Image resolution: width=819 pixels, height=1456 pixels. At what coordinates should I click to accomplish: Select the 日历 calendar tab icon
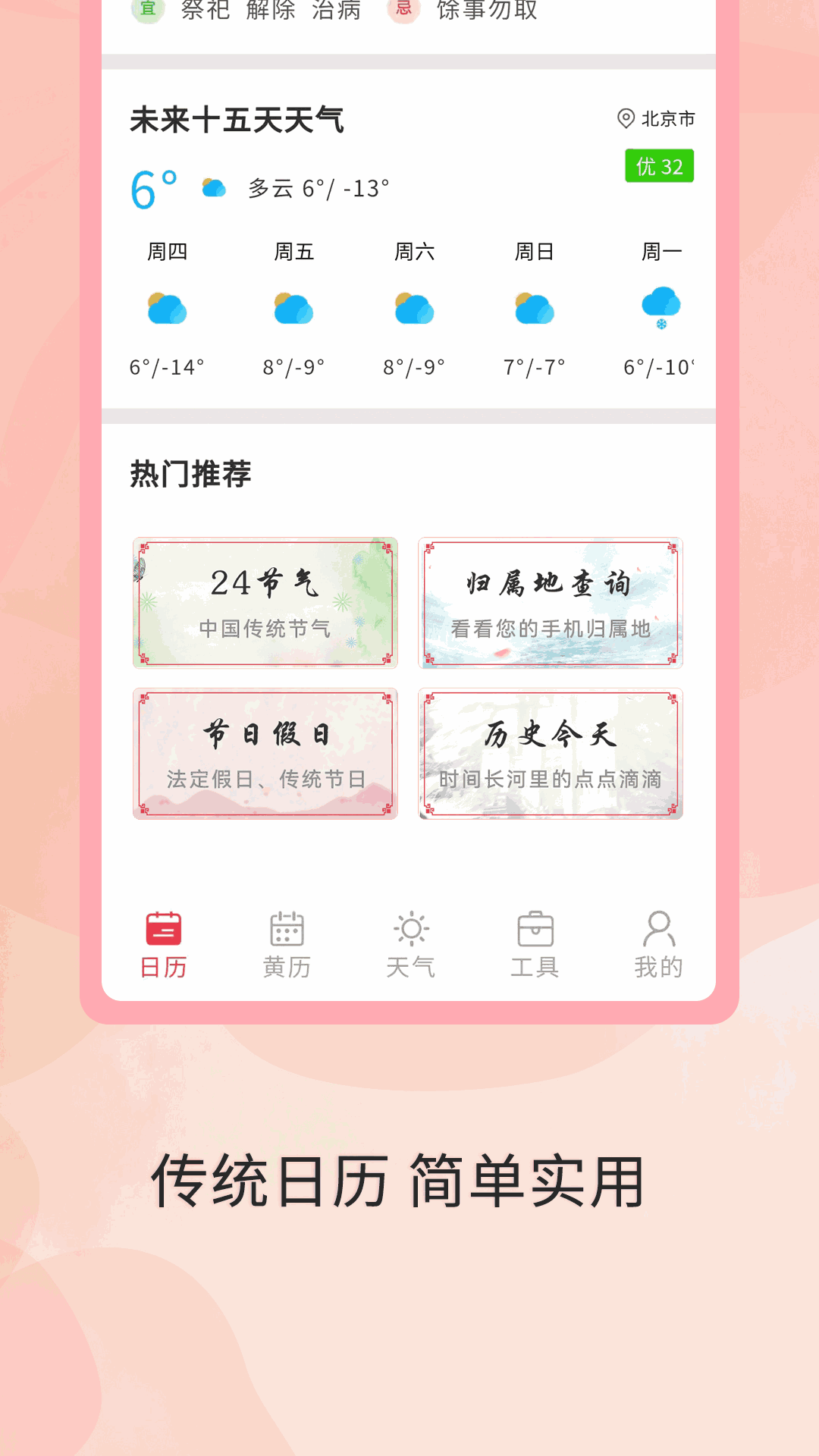pyautogui.click(x=164, y=927)
